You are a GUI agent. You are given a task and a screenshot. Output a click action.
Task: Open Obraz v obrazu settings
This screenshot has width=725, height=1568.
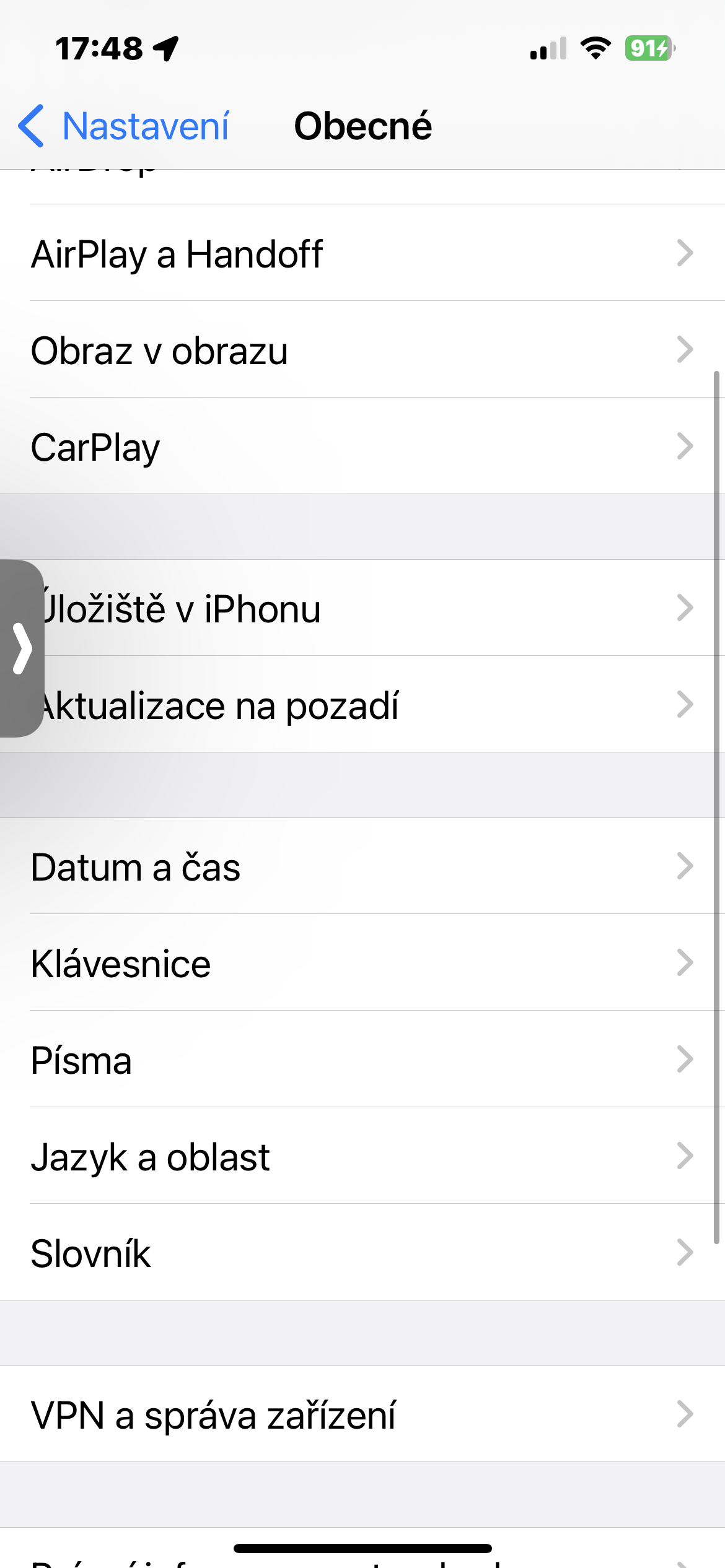(x=362, y=350)
